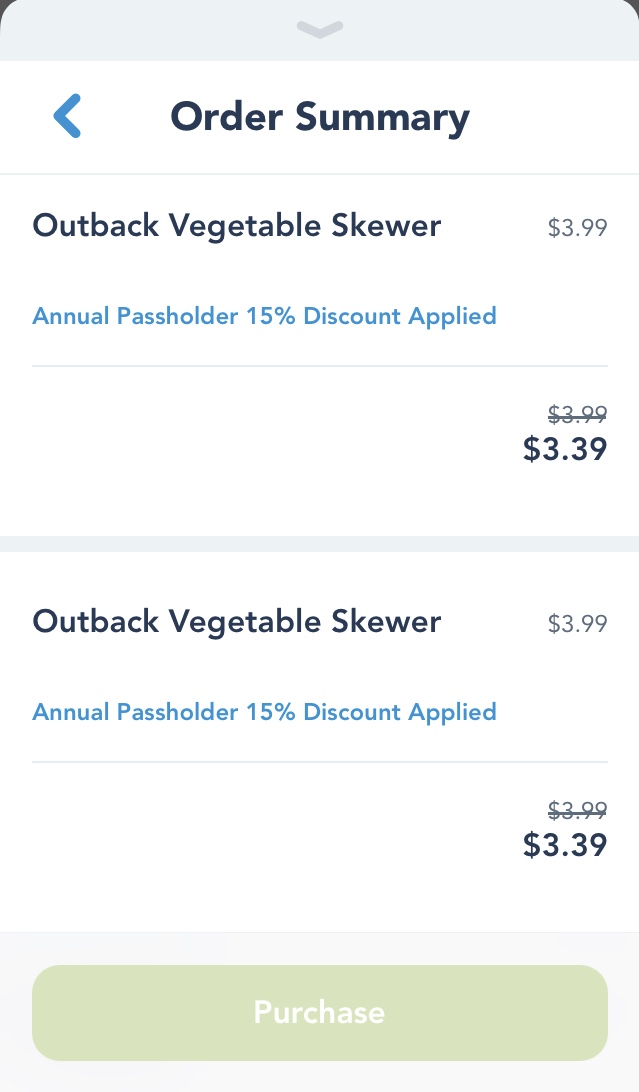Image resolution: width=639 pixels, height=1092 pixels.
Task: Collapse the sheet using the top chevron
Action: click(x=320, y=29)
